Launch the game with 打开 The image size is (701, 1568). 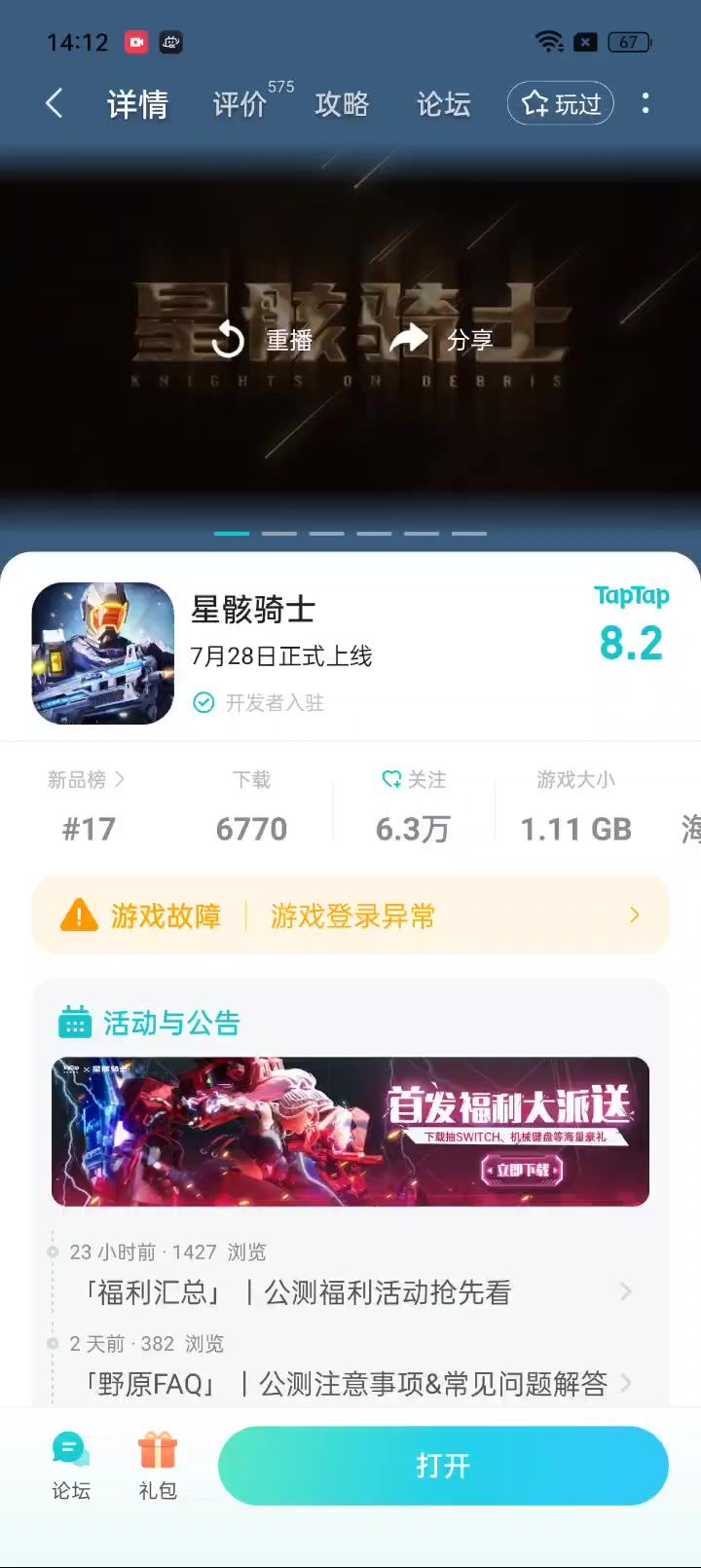(x=443, y=1466)
